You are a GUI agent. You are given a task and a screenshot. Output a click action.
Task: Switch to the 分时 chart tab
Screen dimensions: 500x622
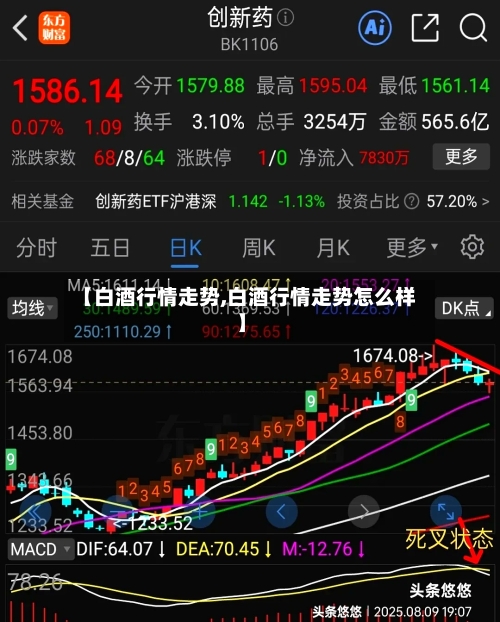click(37, 248)
